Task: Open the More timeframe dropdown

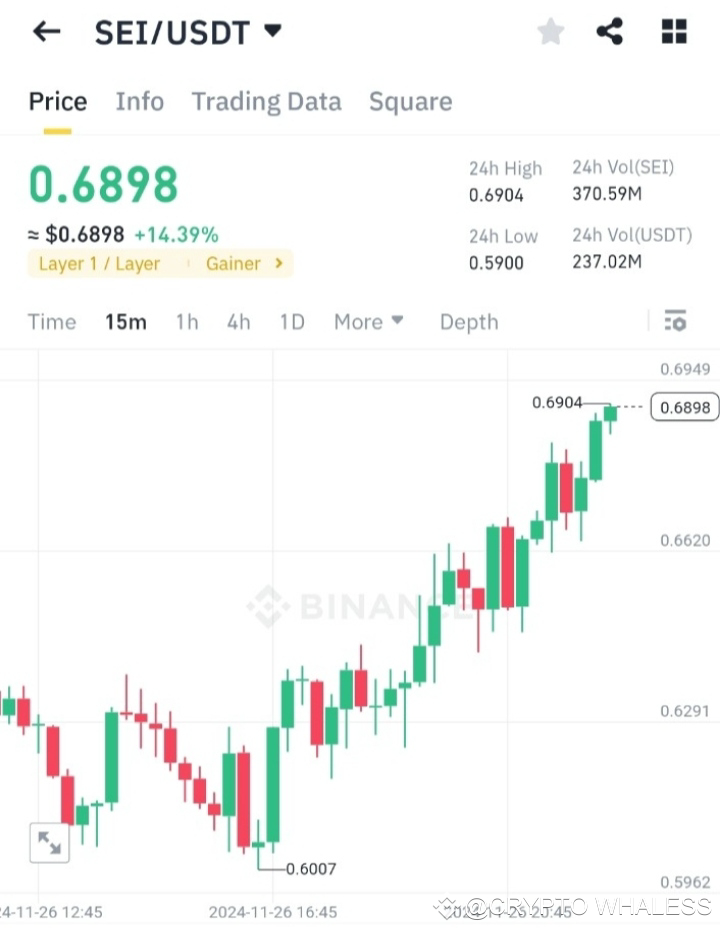Action: pos(368,321)
